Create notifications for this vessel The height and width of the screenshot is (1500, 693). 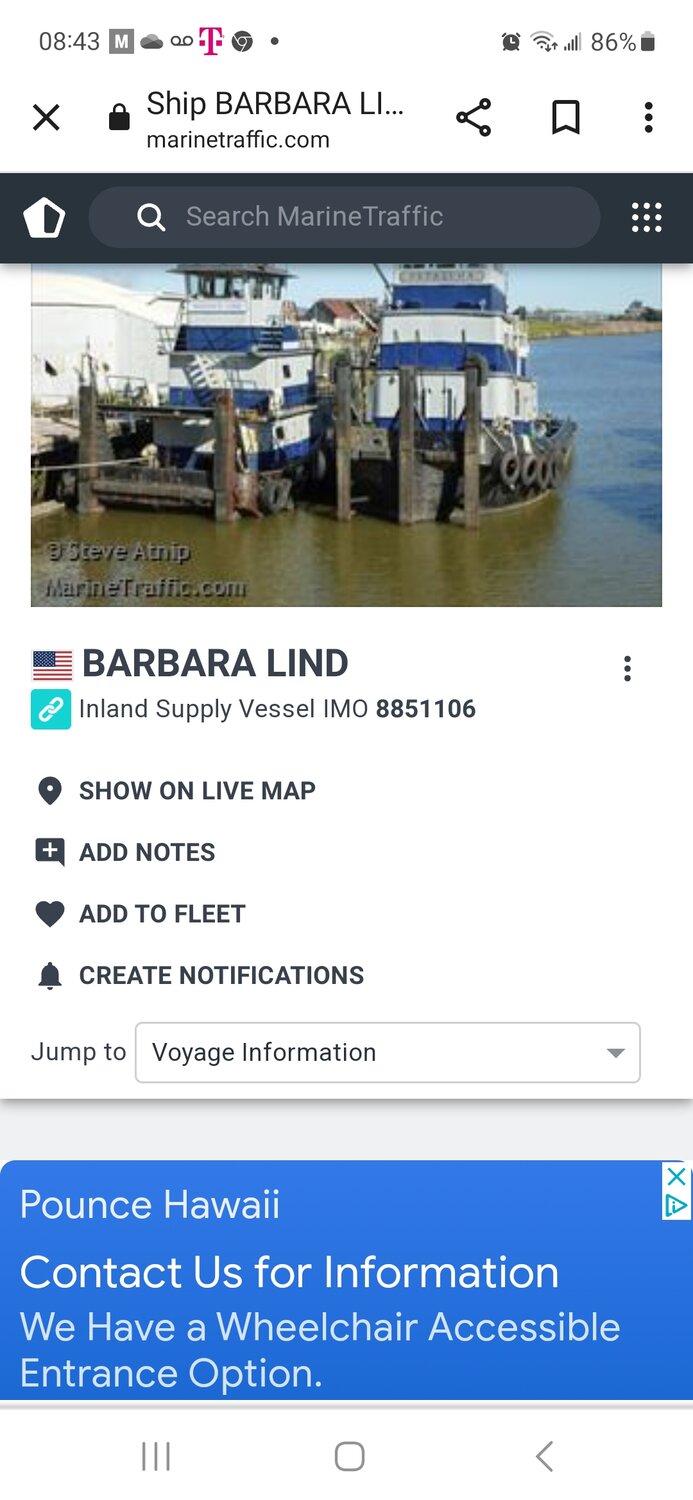tap(221, 975)
